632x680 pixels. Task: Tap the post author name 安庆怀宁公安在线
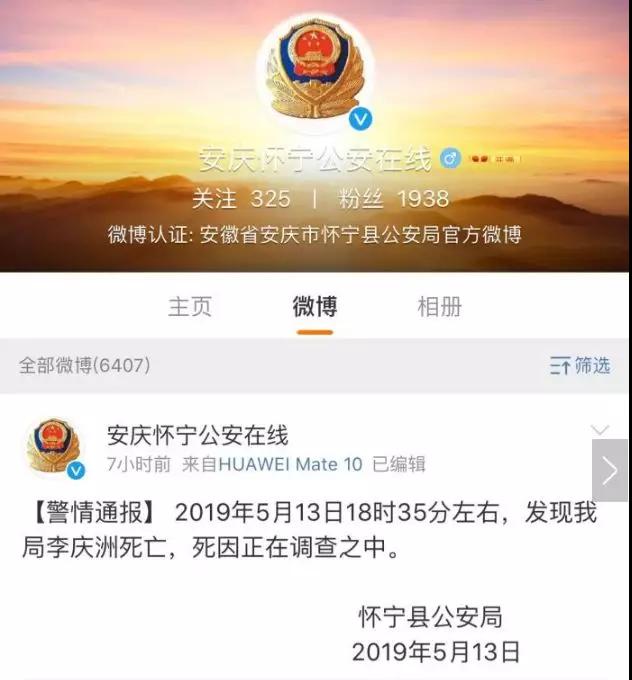[x=198, y=435]
